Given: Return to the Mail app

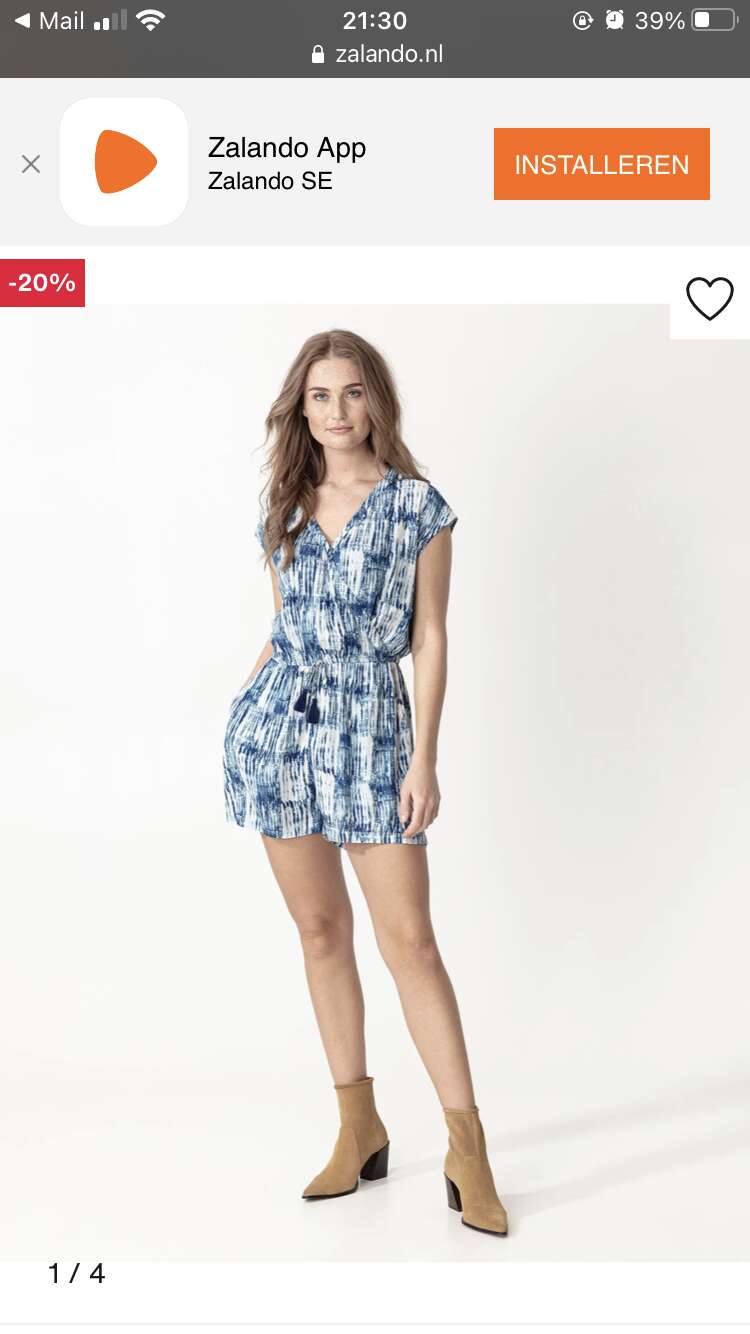Looking at the screenshot, I should tap(49, 20).
